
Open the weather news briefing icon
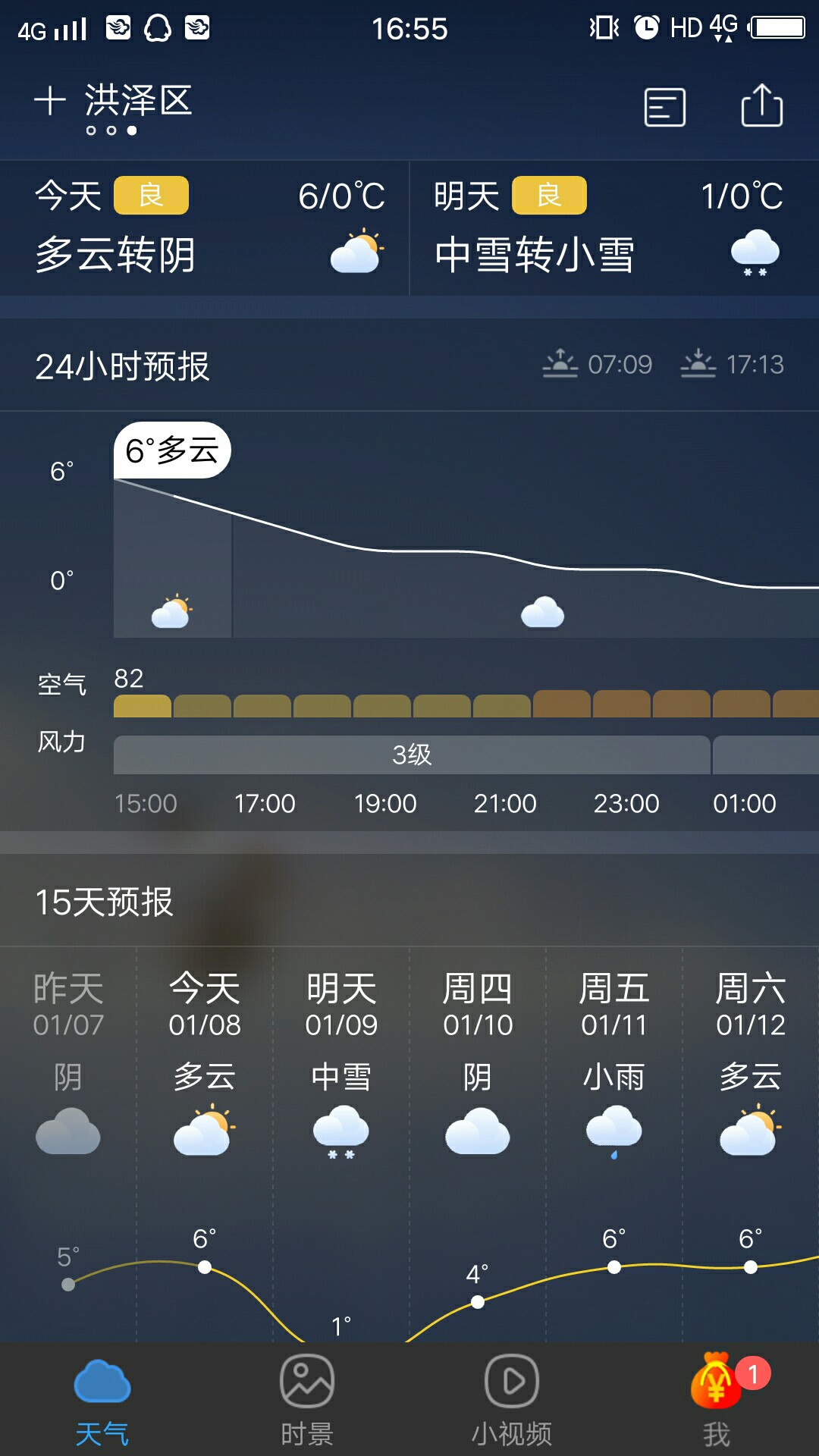(665, 107)
